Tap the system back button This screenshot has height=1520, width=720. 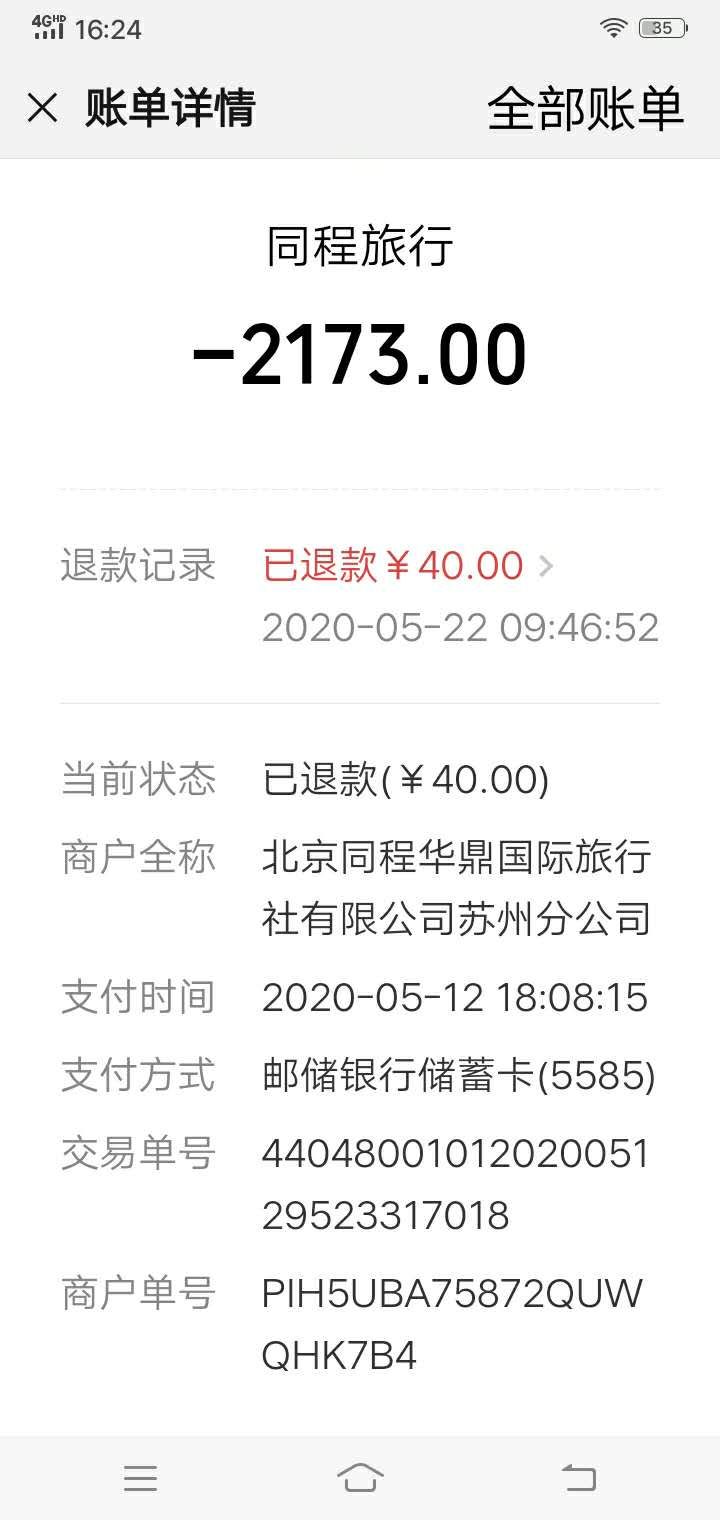coord(578,1477)
